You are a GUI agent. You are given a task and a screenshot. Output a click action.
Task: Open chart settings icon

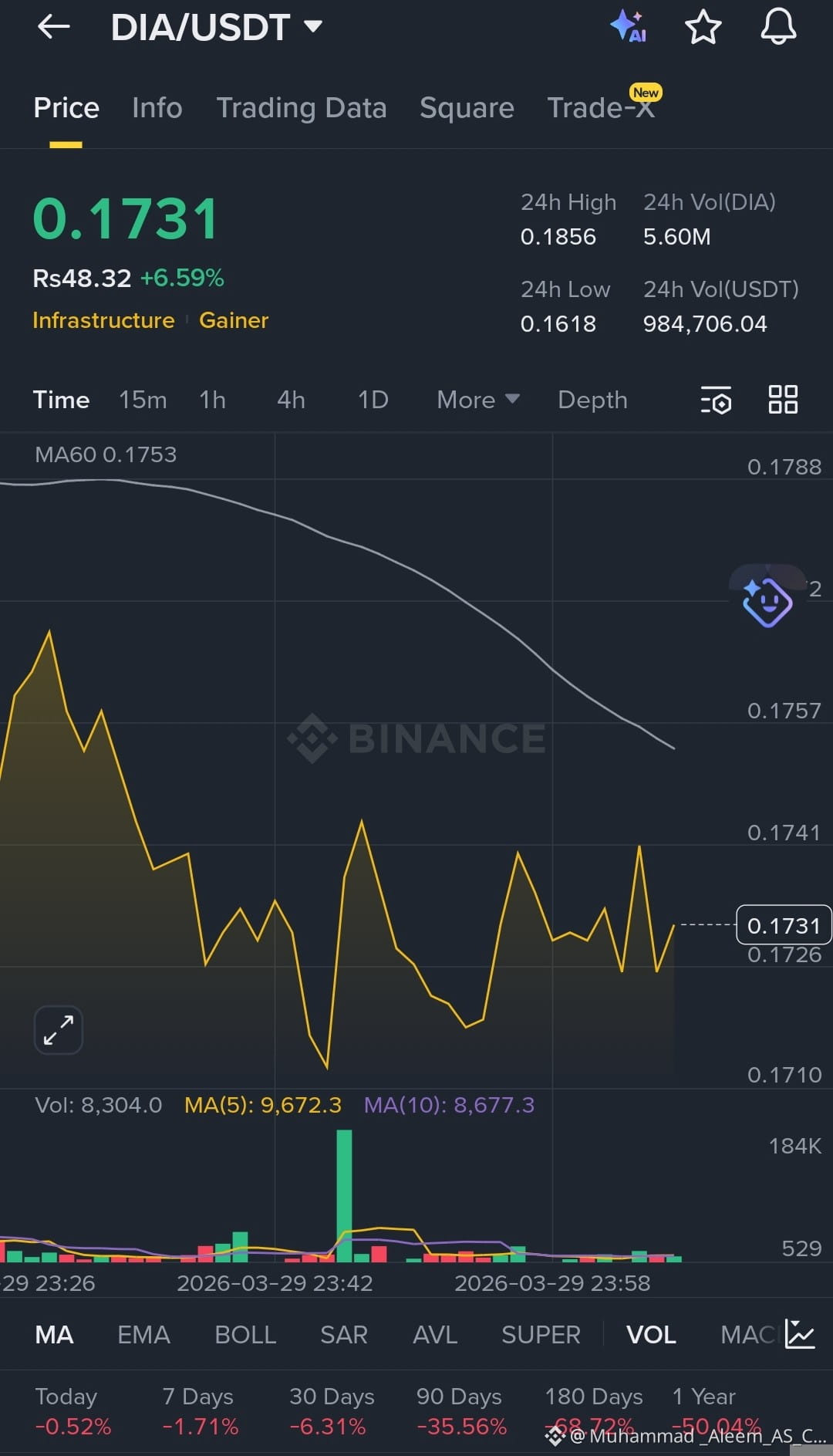(716, 400)
